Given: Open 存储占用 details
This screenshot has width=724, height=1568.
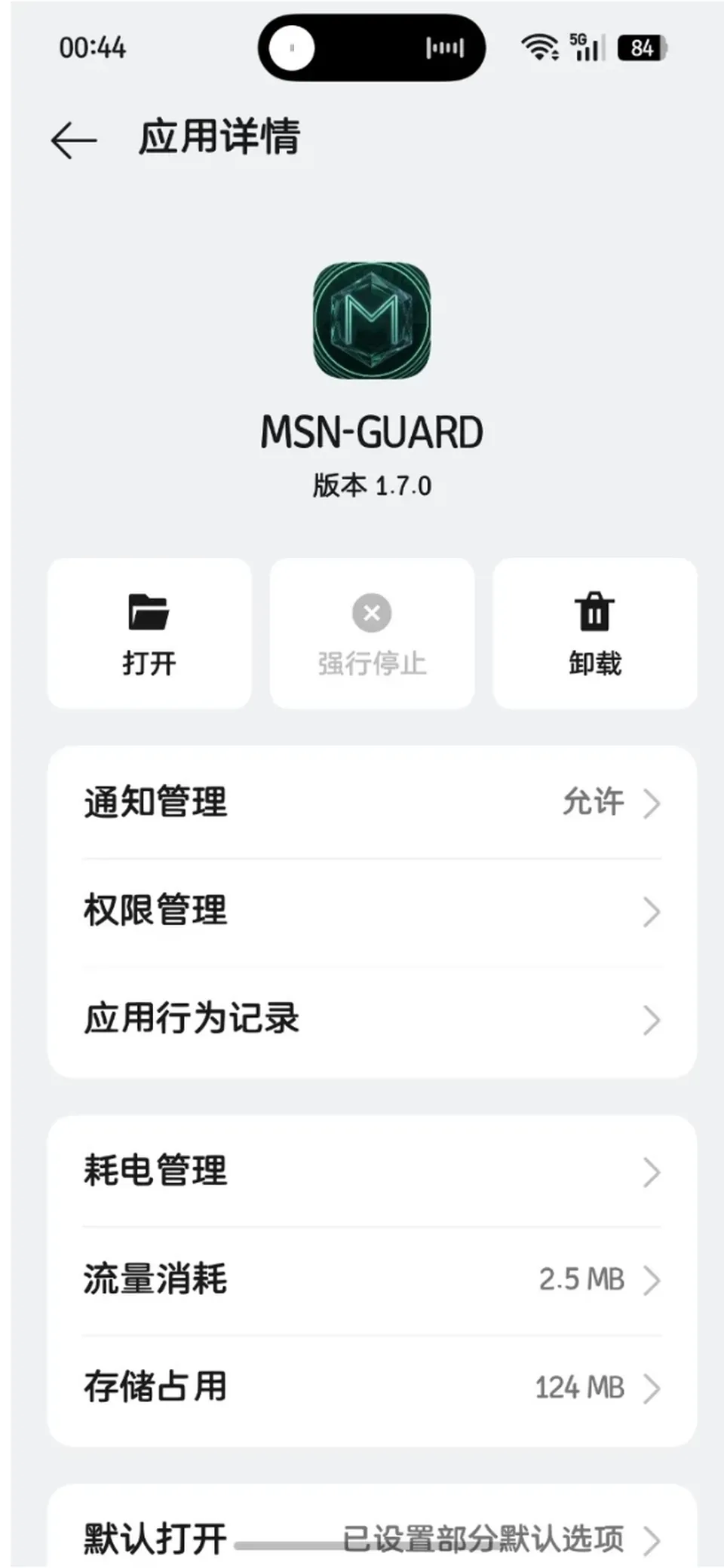Looking at the screenshot, I should 372,1389.
